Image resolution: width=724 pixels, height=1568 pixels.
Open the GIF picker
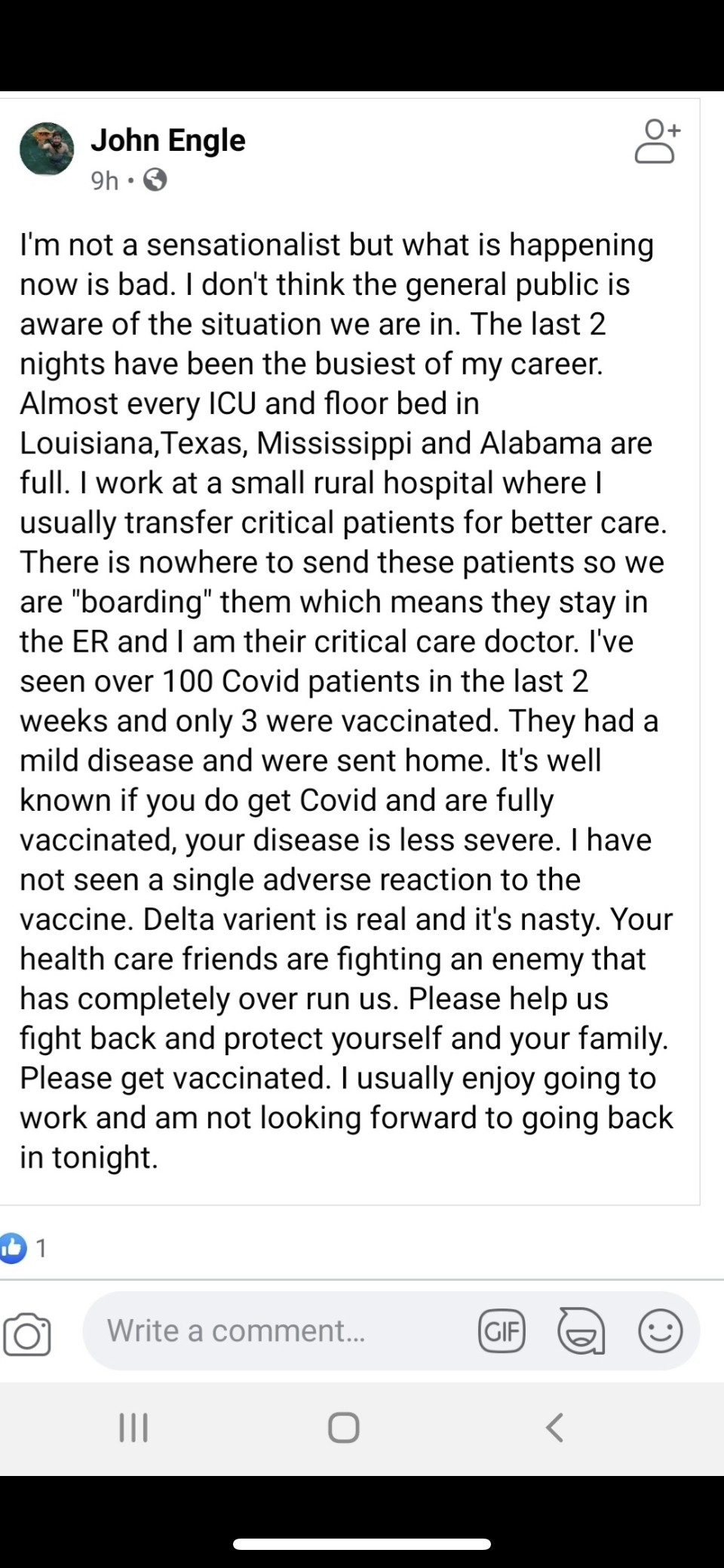tap(502, 1331)
